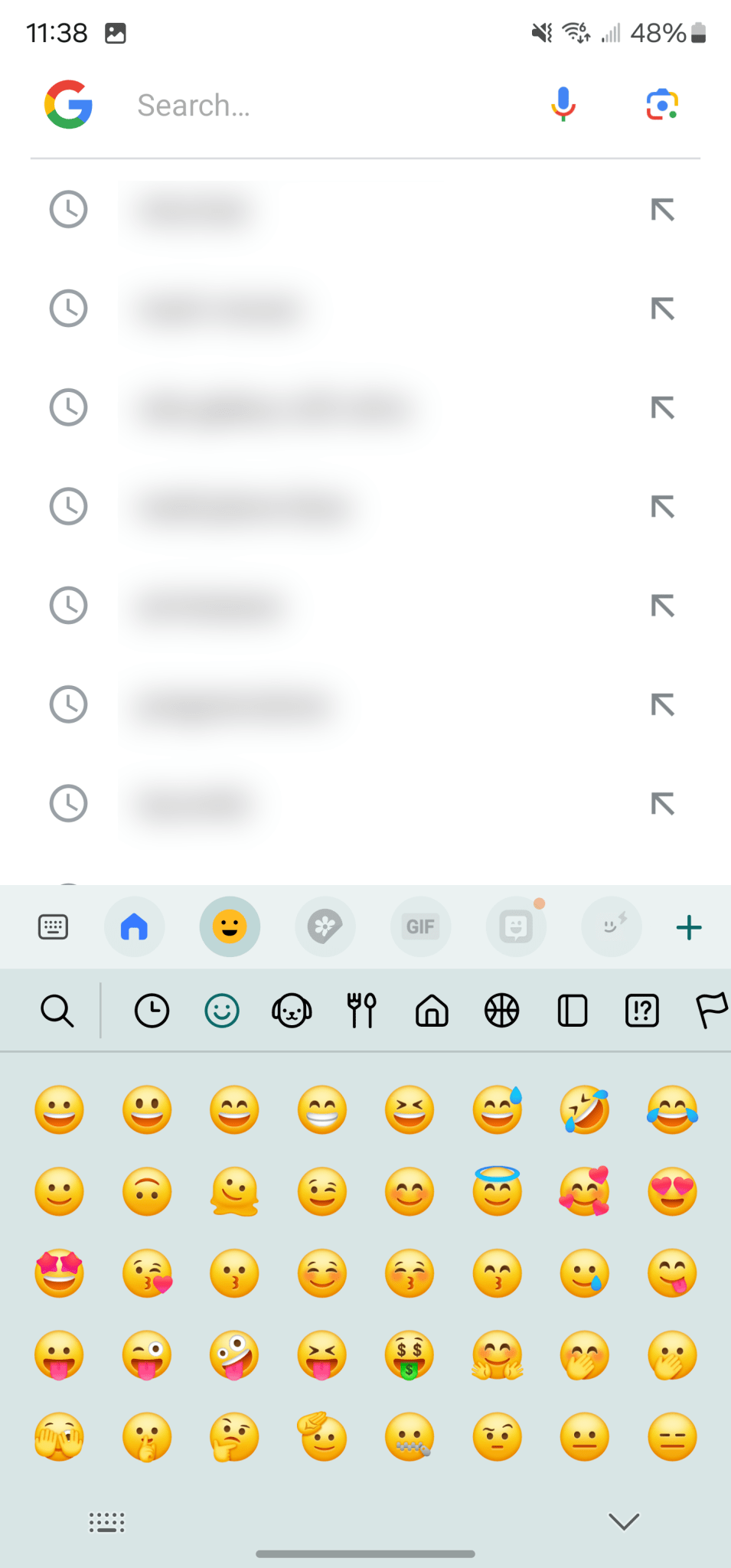This screenshot has height=1568, width=731.
Task: Open the emoji search magnifier
Action: click(57, 1010)
